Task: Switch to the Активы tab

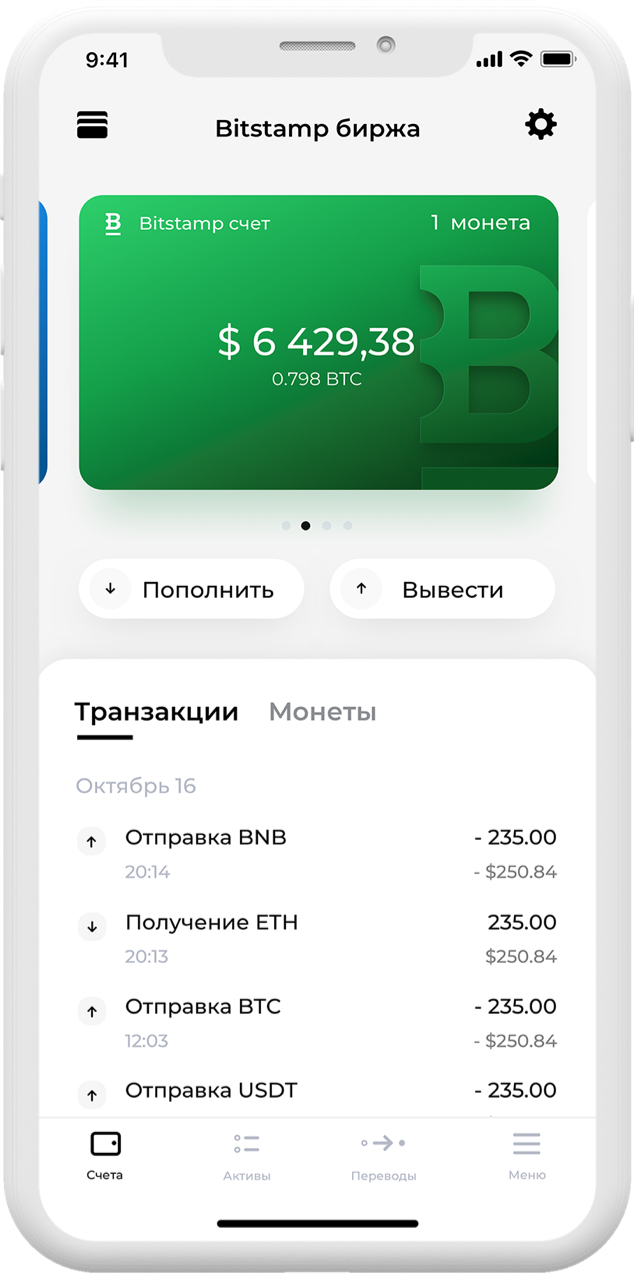Action: (247, 1155)
